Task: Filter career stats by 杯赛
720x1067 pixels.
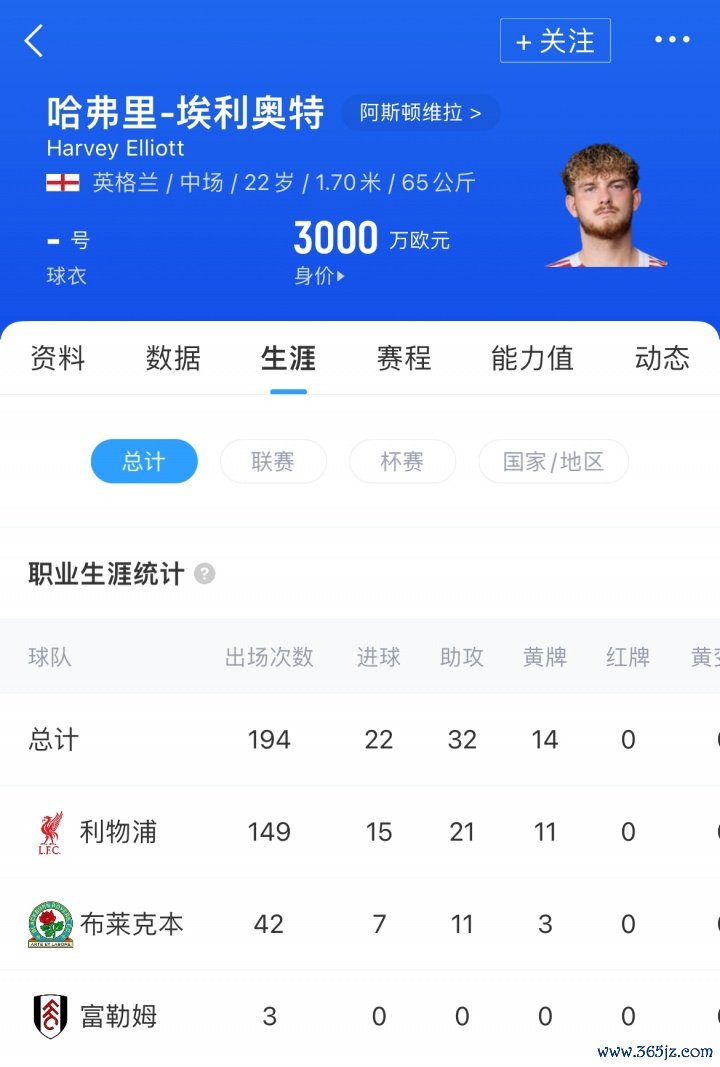Action: [402, 461]
